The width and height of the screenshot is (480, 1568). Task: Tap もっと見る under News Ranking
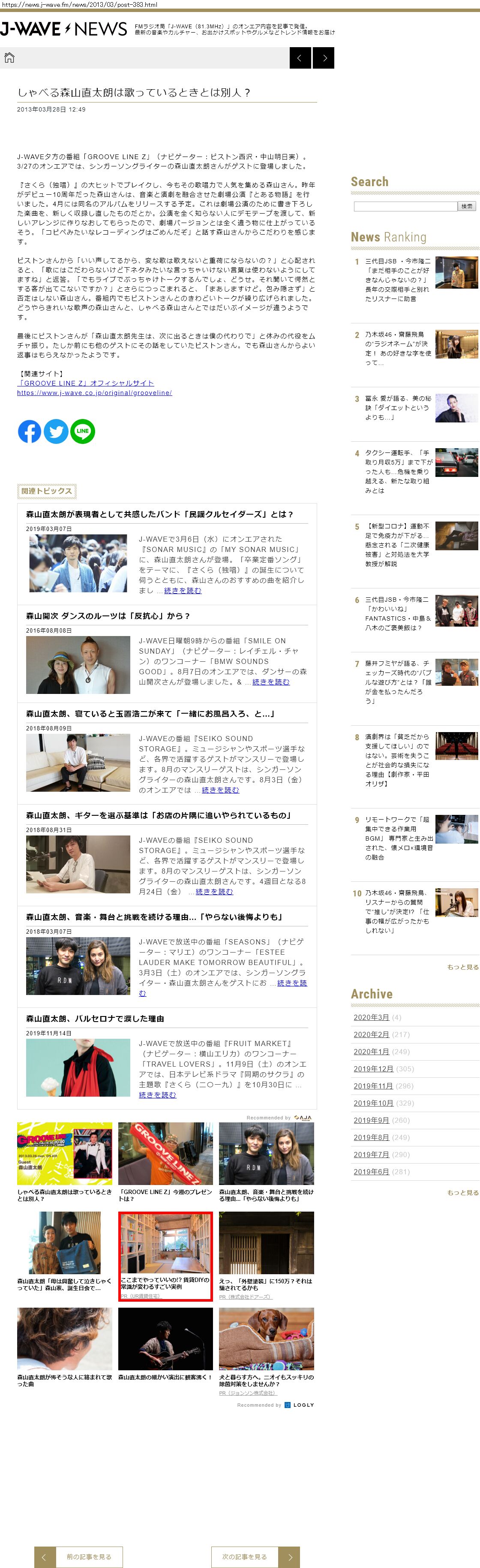pos(462,967)
